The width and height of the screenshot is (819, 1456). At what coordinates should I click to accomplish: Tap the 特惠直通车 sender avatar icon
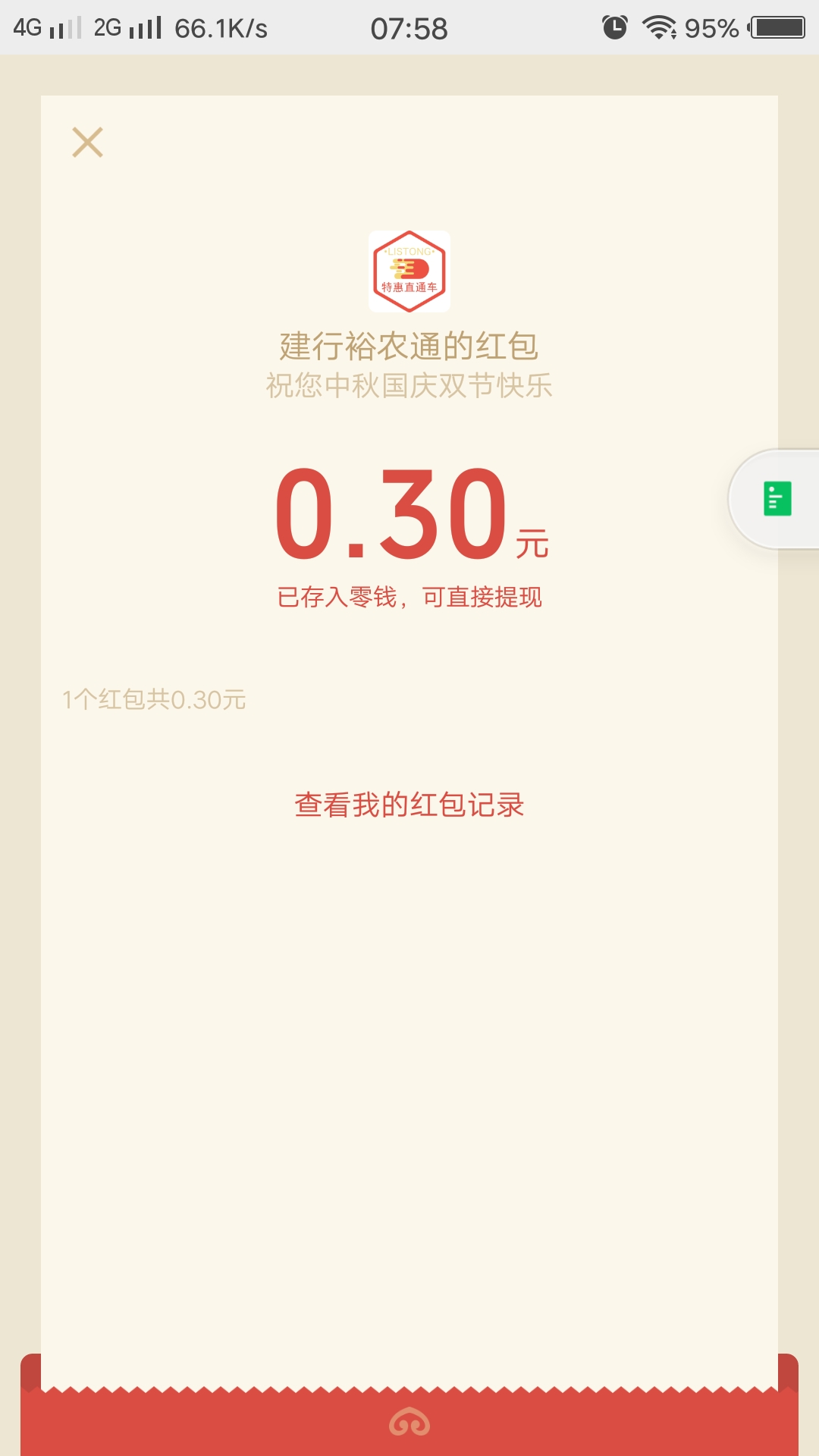409,271
